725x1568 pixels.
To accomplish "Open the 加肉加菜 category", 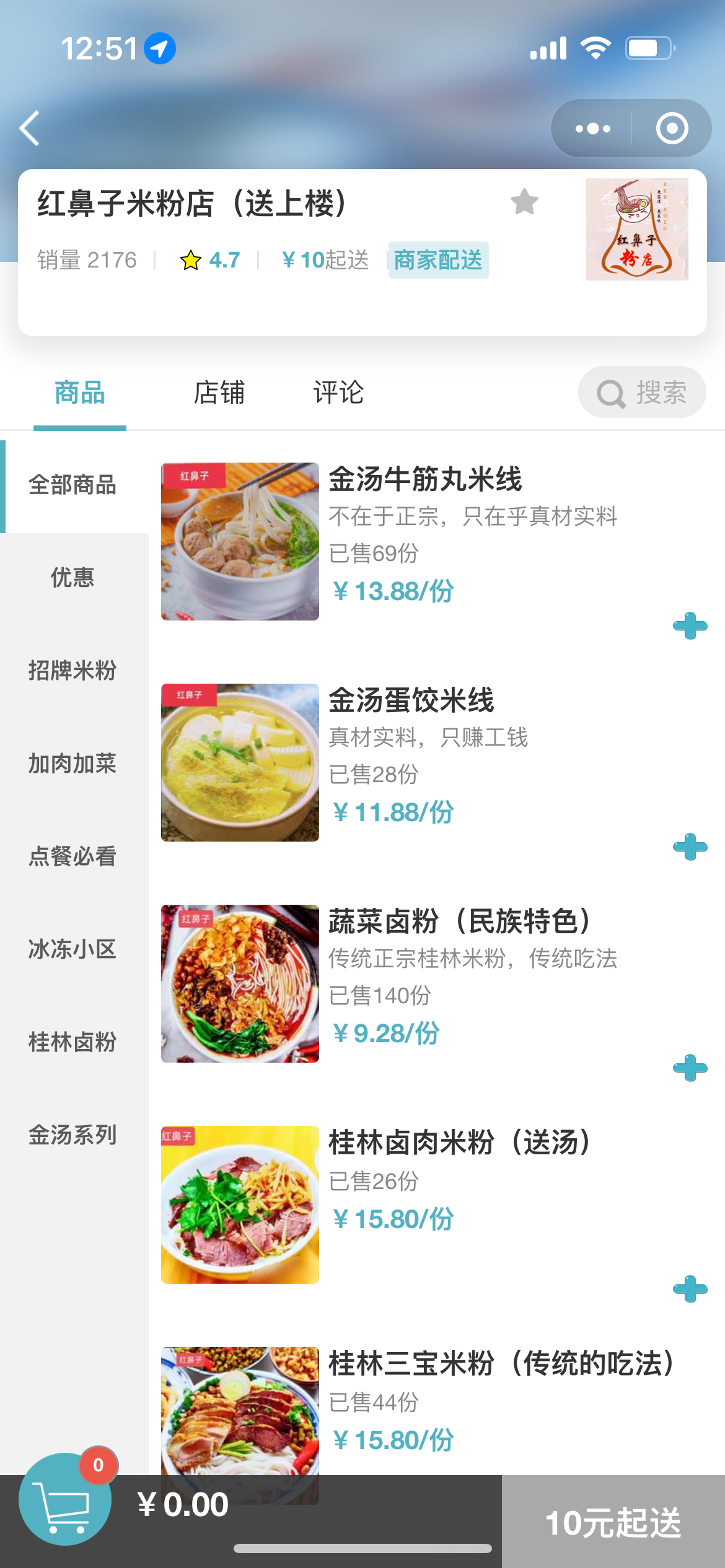I will point(73,764).
